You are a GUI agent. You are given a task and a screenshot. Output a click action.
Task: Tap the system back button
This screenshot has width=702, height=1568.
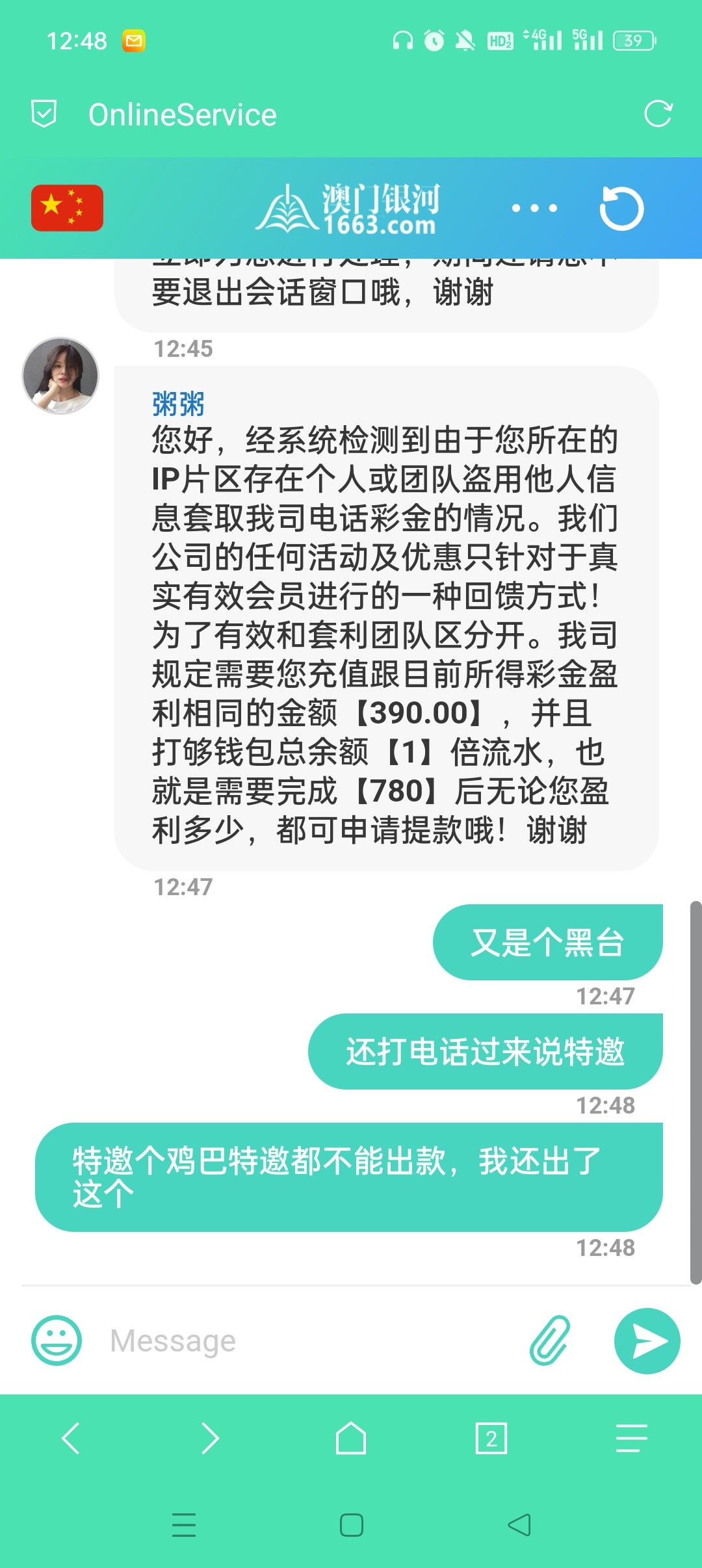coord(519,1525)
